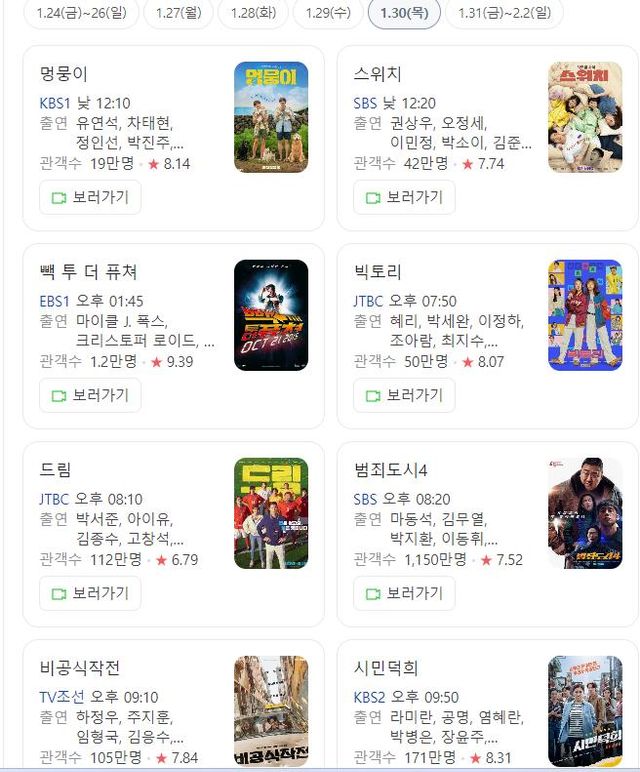Tap 보러가기 for 스위치
The image size is (640, 772).
point(404,198)
